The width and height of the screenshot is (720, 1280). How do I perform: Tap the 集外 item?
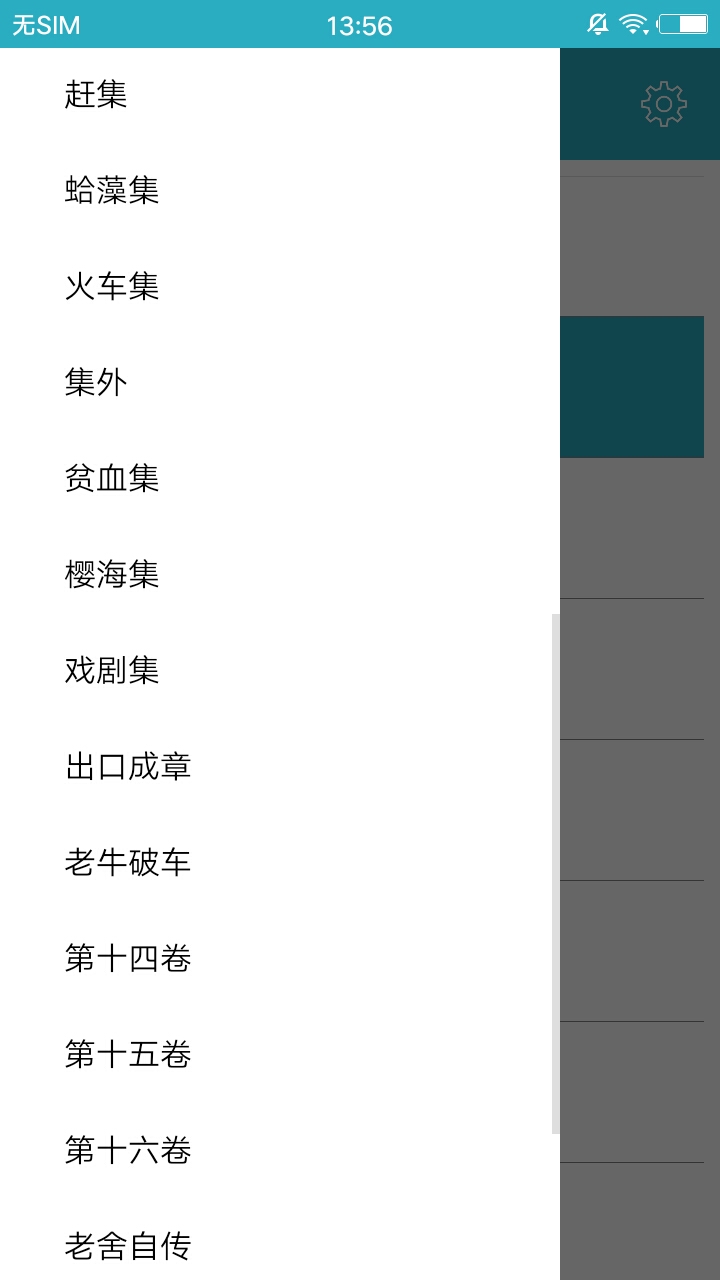point(280,382)
